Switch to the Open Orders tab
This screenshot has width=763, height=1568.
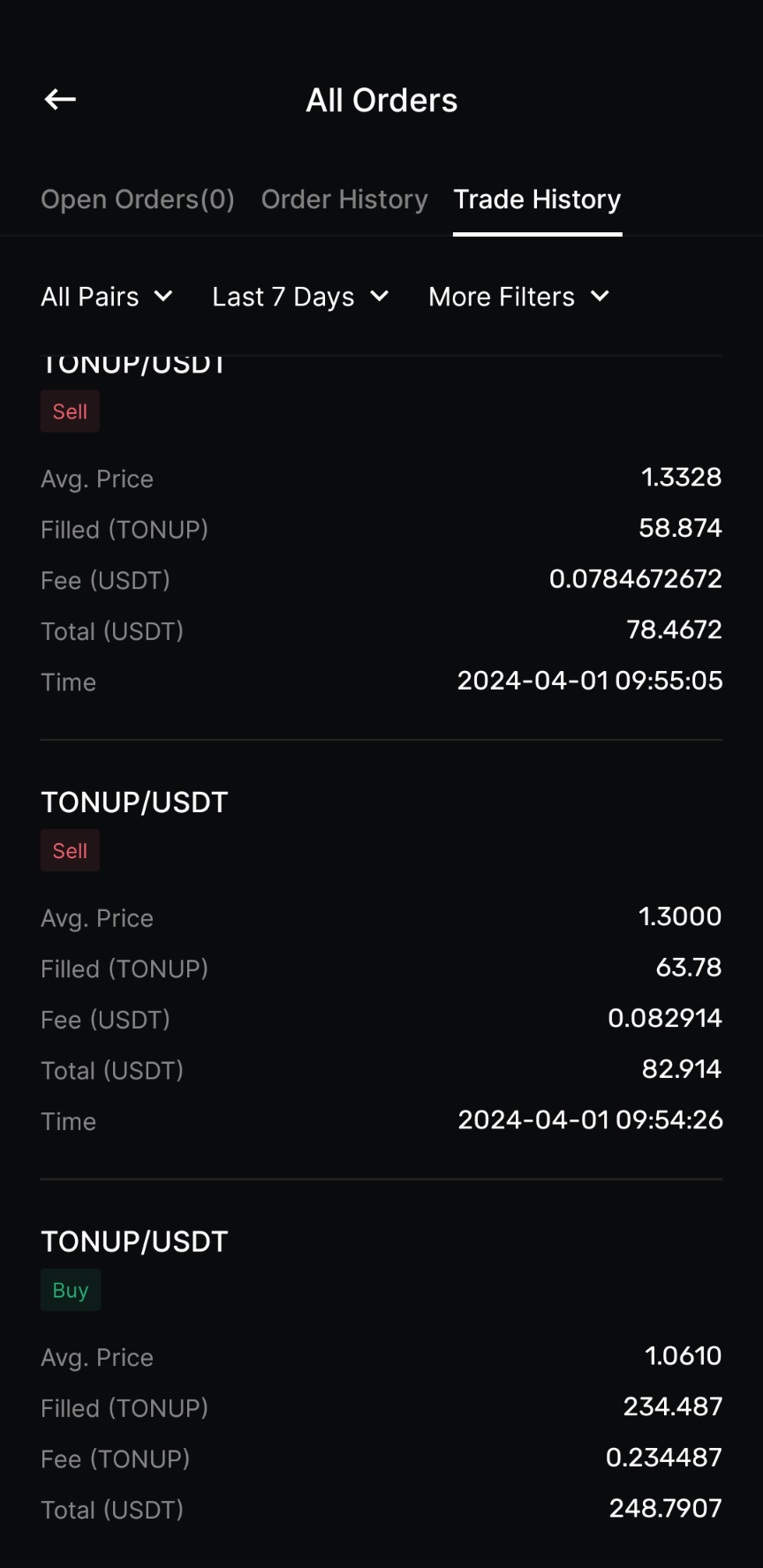click(x=138, y=200)
